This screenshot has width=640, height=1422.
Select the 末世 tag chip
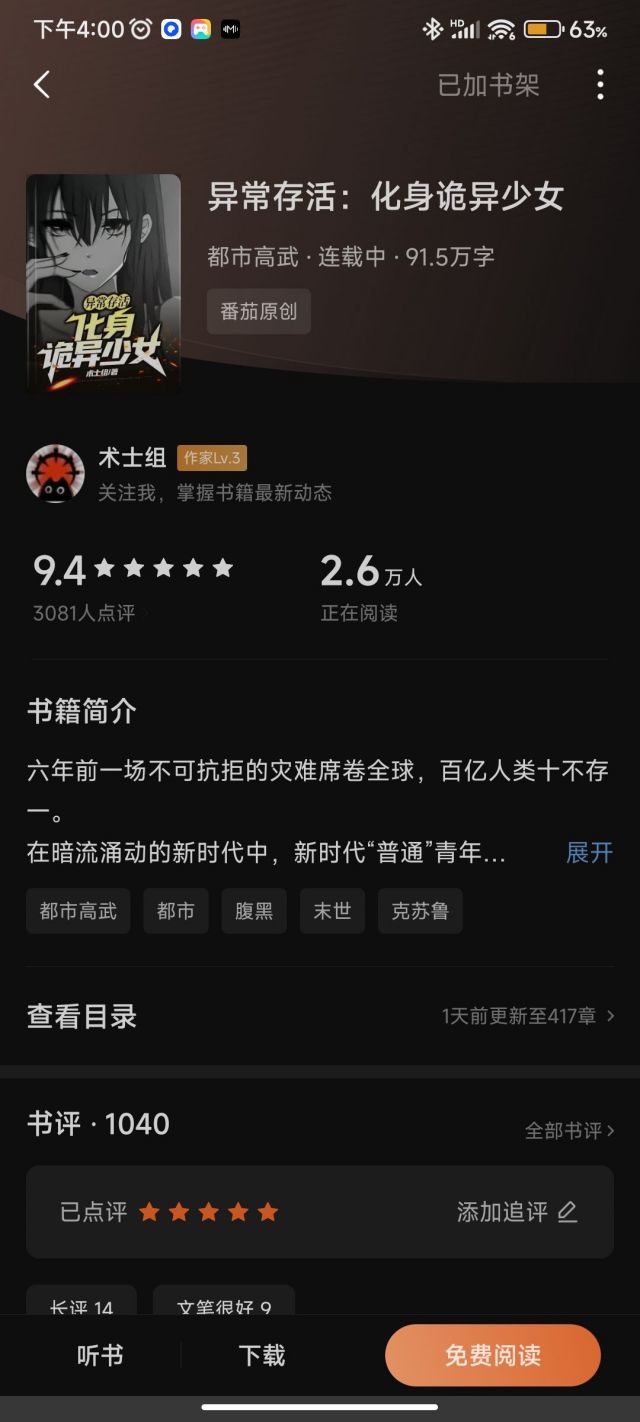[332, 911]
